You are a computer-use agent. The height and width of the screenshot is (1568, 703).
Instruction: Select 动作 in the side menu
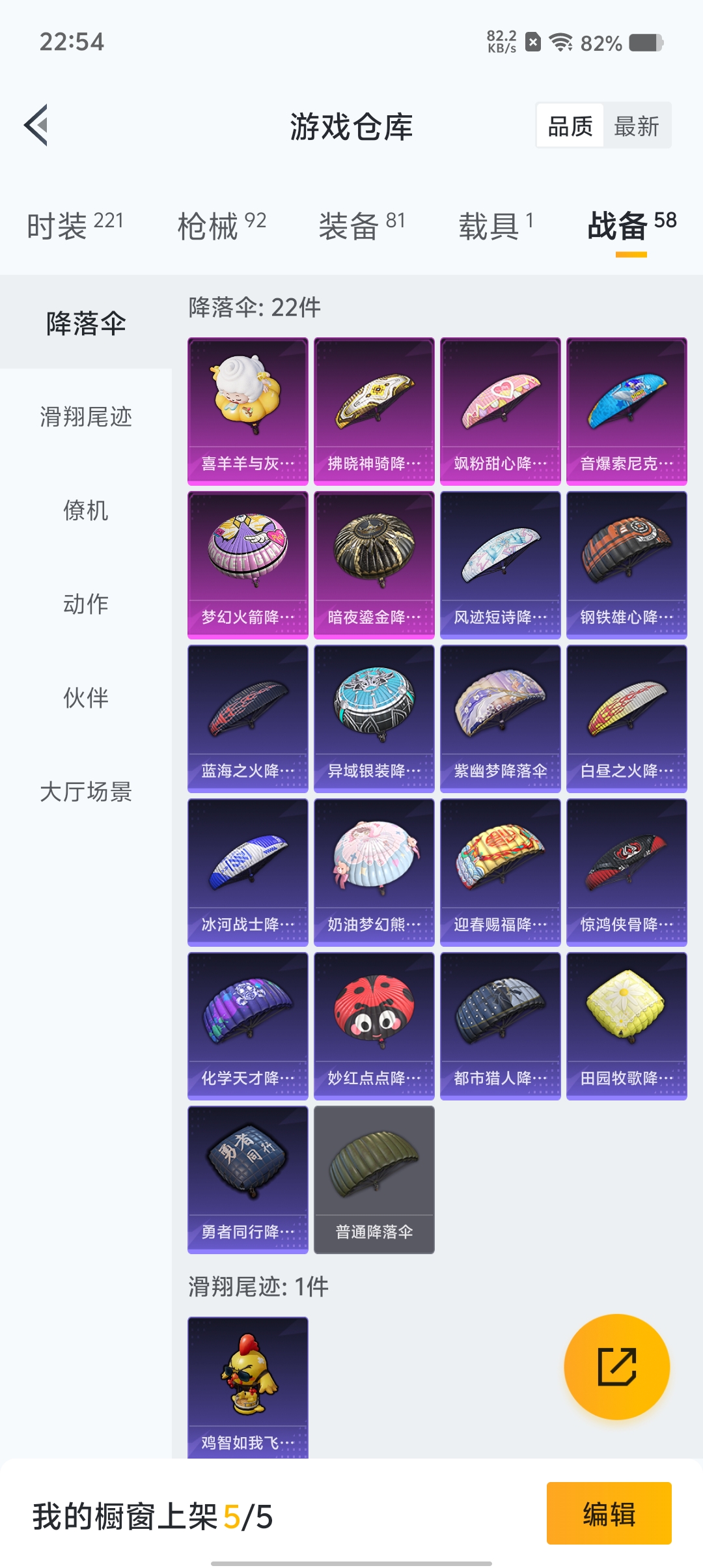click(86, 604)
